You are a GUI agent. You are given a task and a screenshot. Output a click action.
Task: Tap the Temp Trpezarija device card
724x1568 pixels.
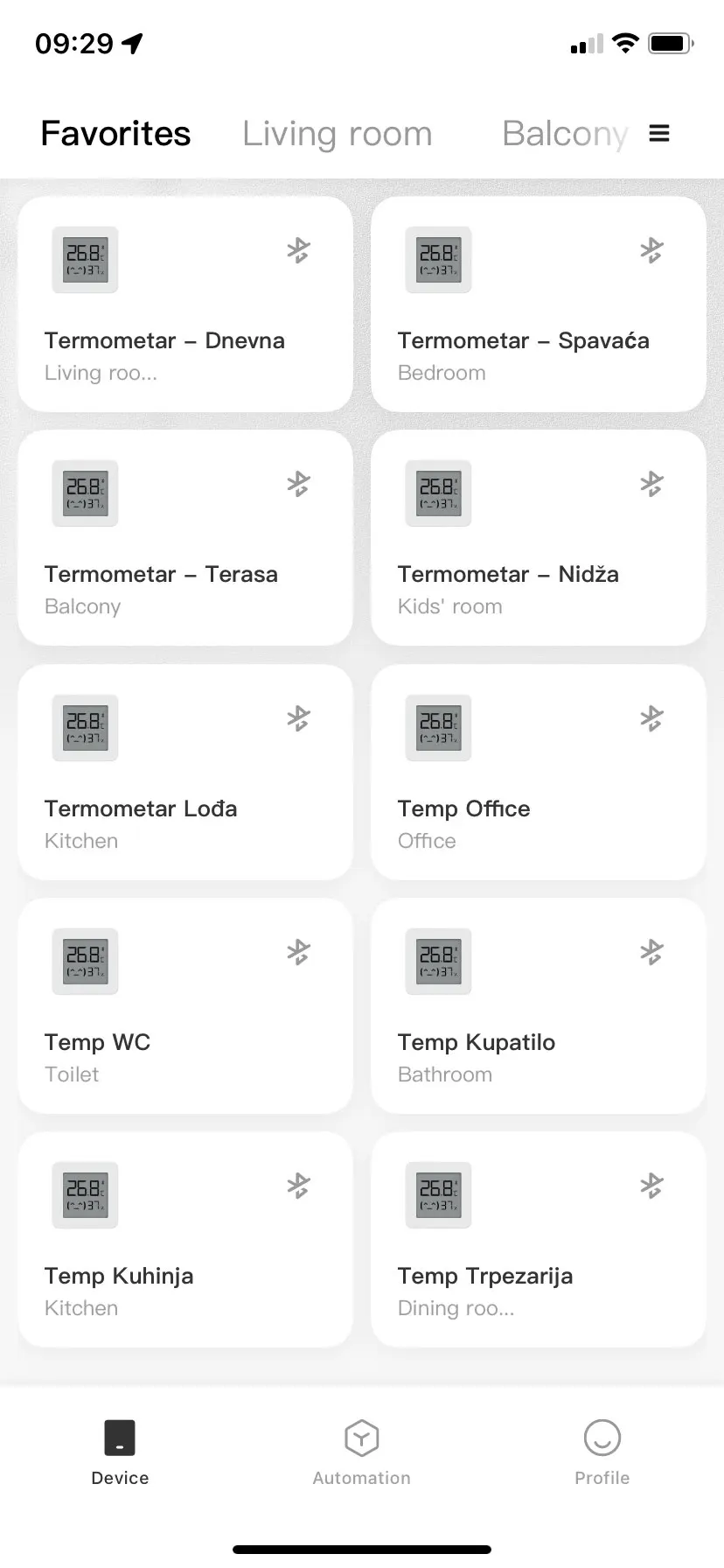(539, 1239)
